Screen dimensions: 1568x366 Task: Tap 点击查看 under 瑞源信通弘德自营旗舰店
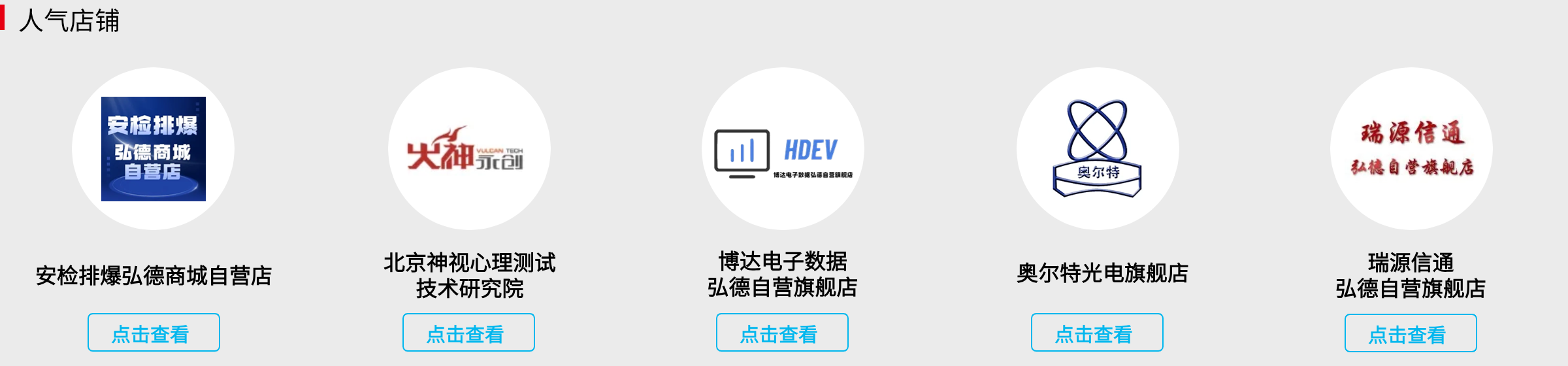coord(1411,333)
